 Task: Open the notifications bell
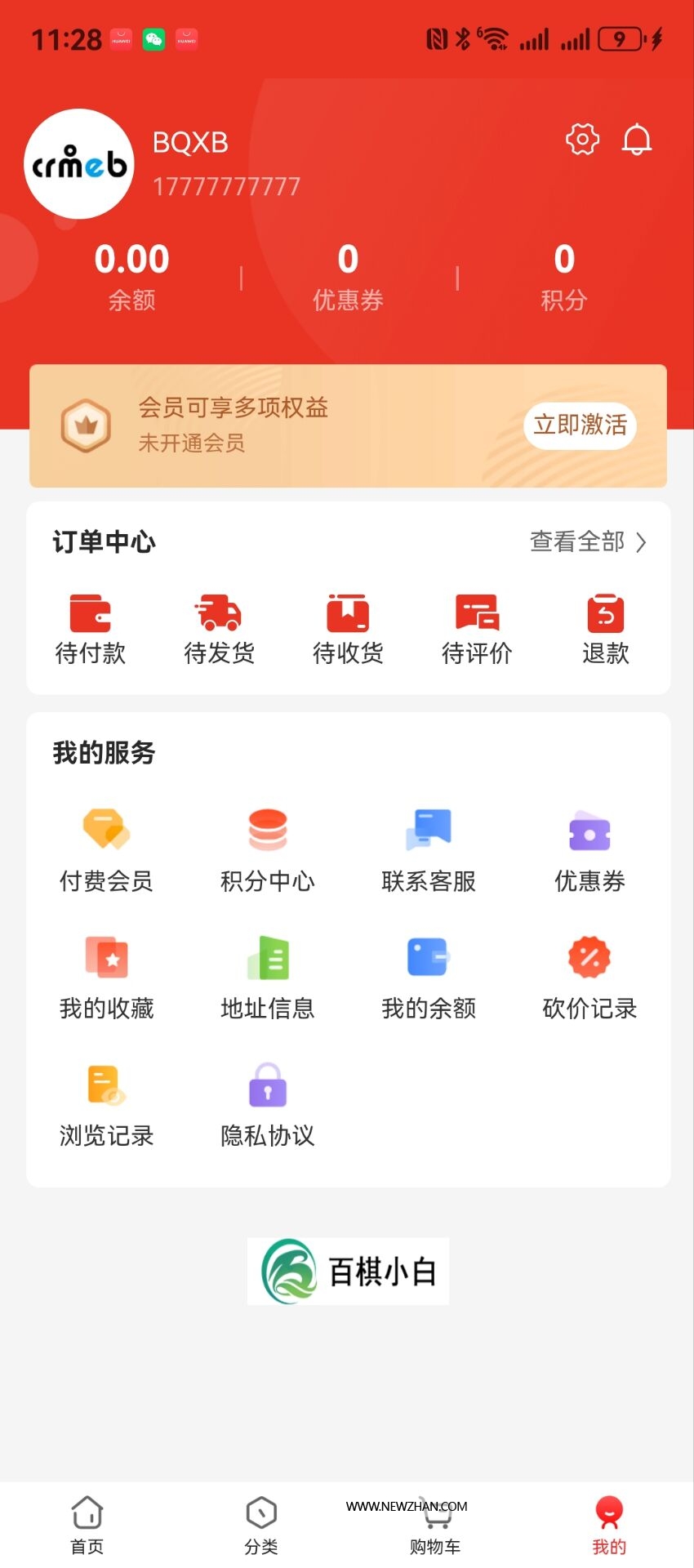[x=637, y=140]
